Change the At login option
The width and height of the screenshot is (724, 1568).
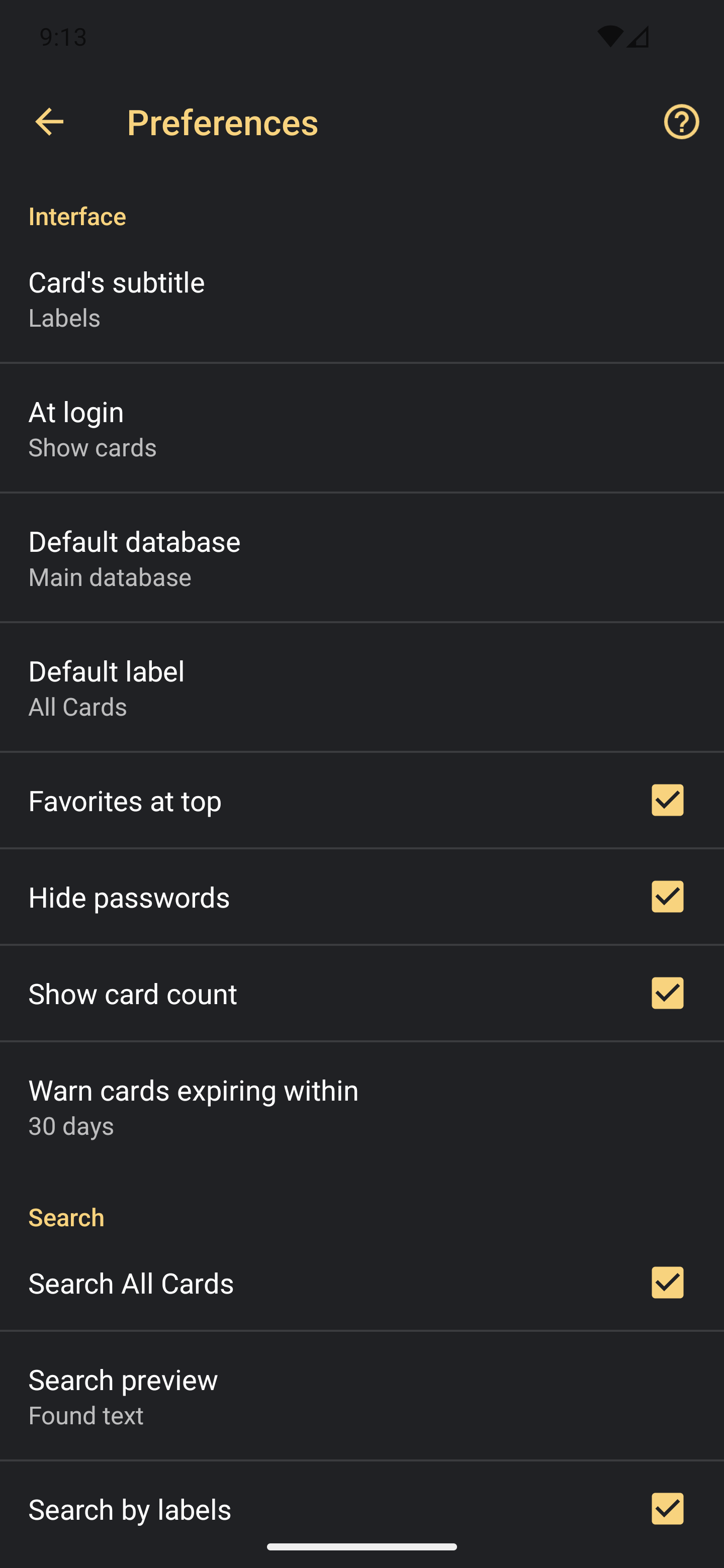pyautogui.click(x=361, y=429)
